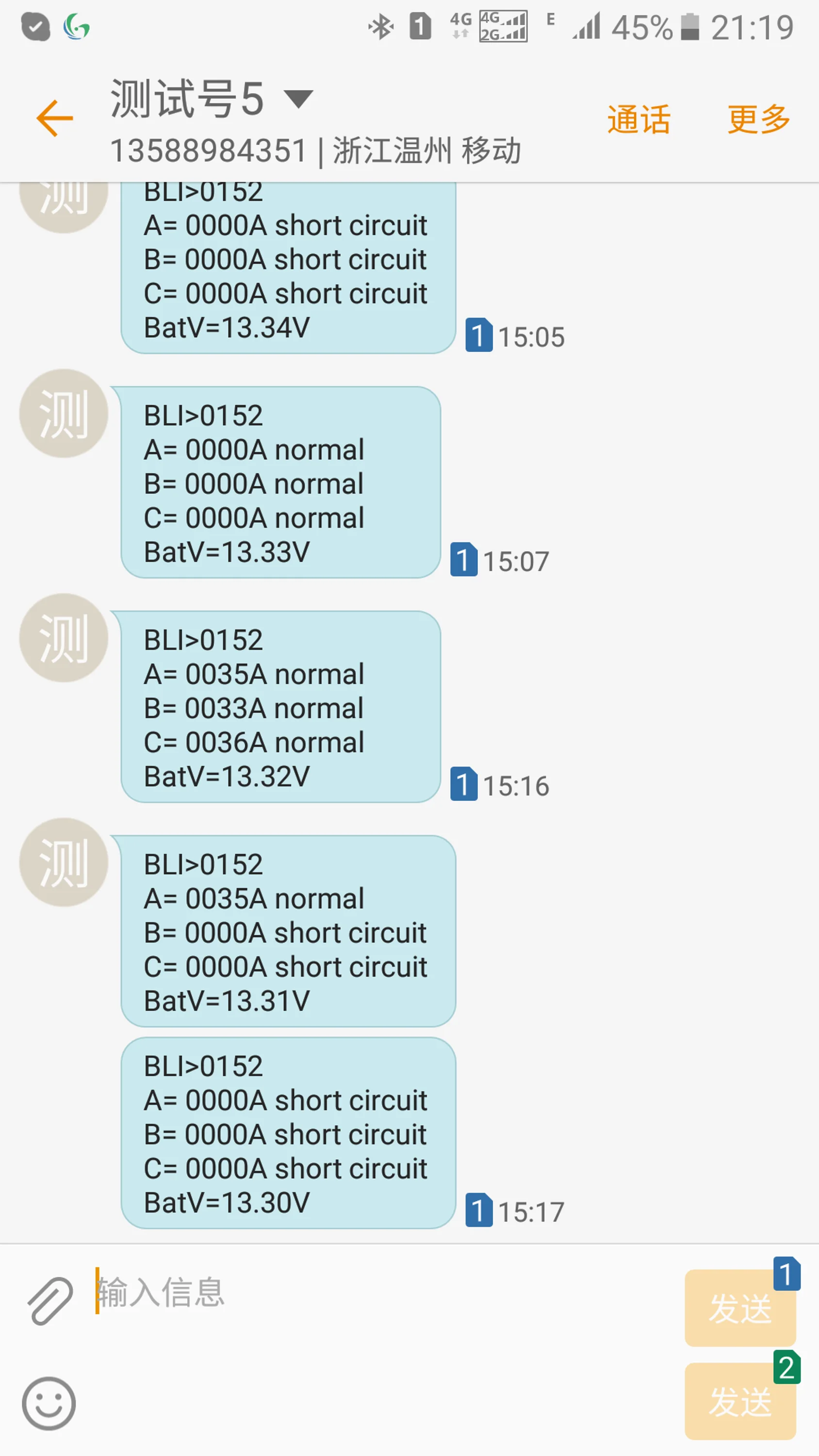Expand the 测试号5 contact dropdown
This screenshot has height=1456, width=819.
pos(298,99)
